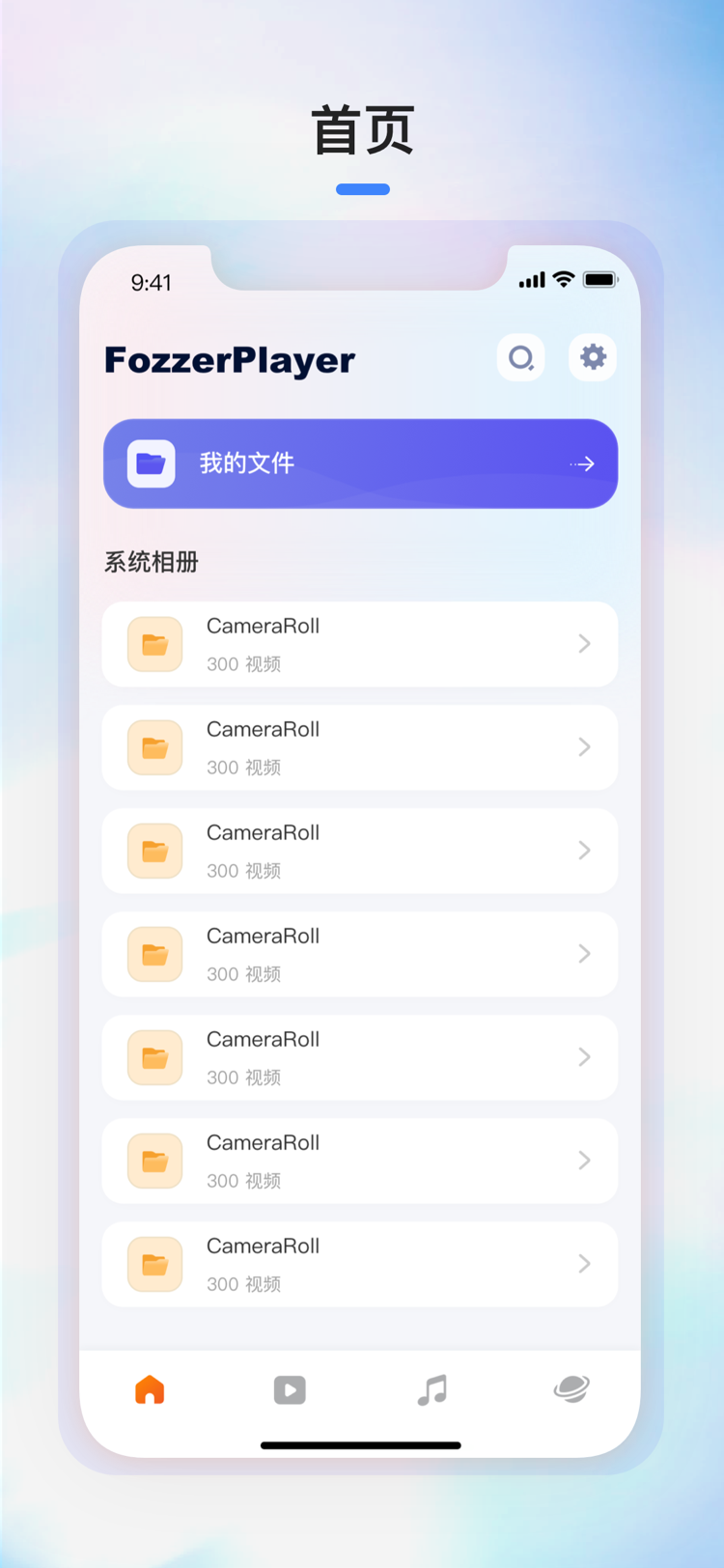The width and height of the screenshot is (724, 1568).
Task: Open the search icon
Action: coord(520,357)
